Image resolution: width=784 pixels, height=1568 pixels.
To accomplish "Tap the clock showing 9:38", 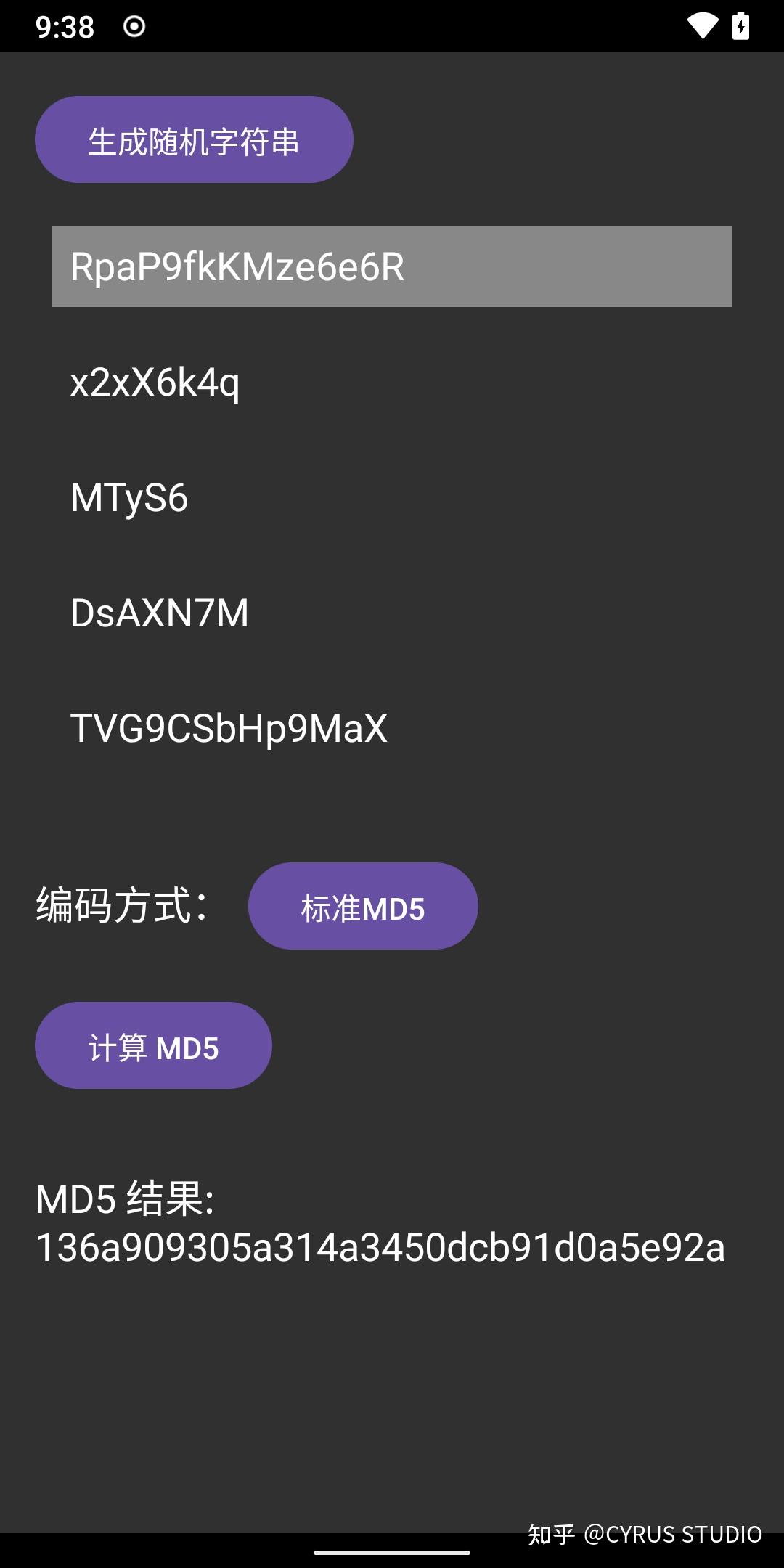I will coord(64,25).
